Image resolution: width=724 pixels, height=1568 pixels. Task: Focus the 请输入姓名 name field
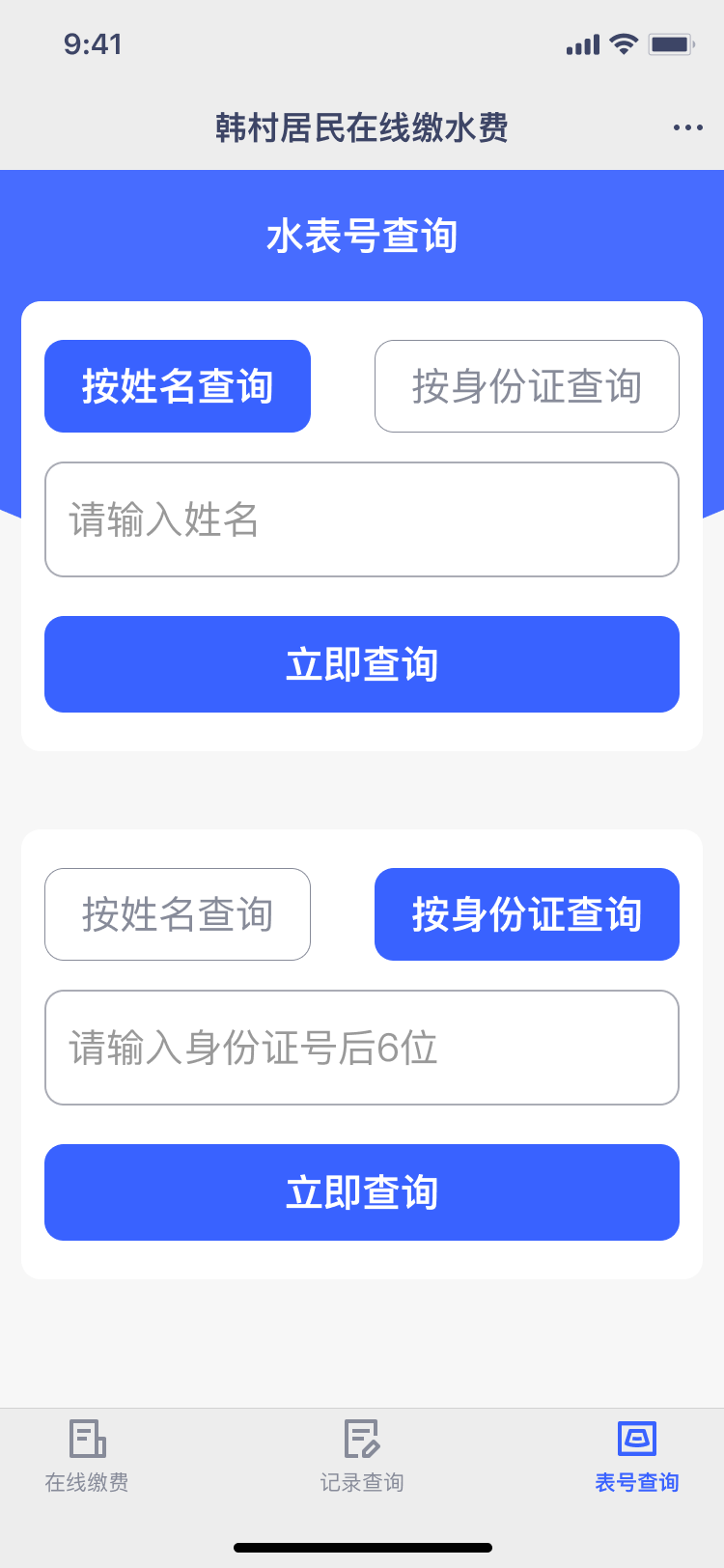coord(362,519)
